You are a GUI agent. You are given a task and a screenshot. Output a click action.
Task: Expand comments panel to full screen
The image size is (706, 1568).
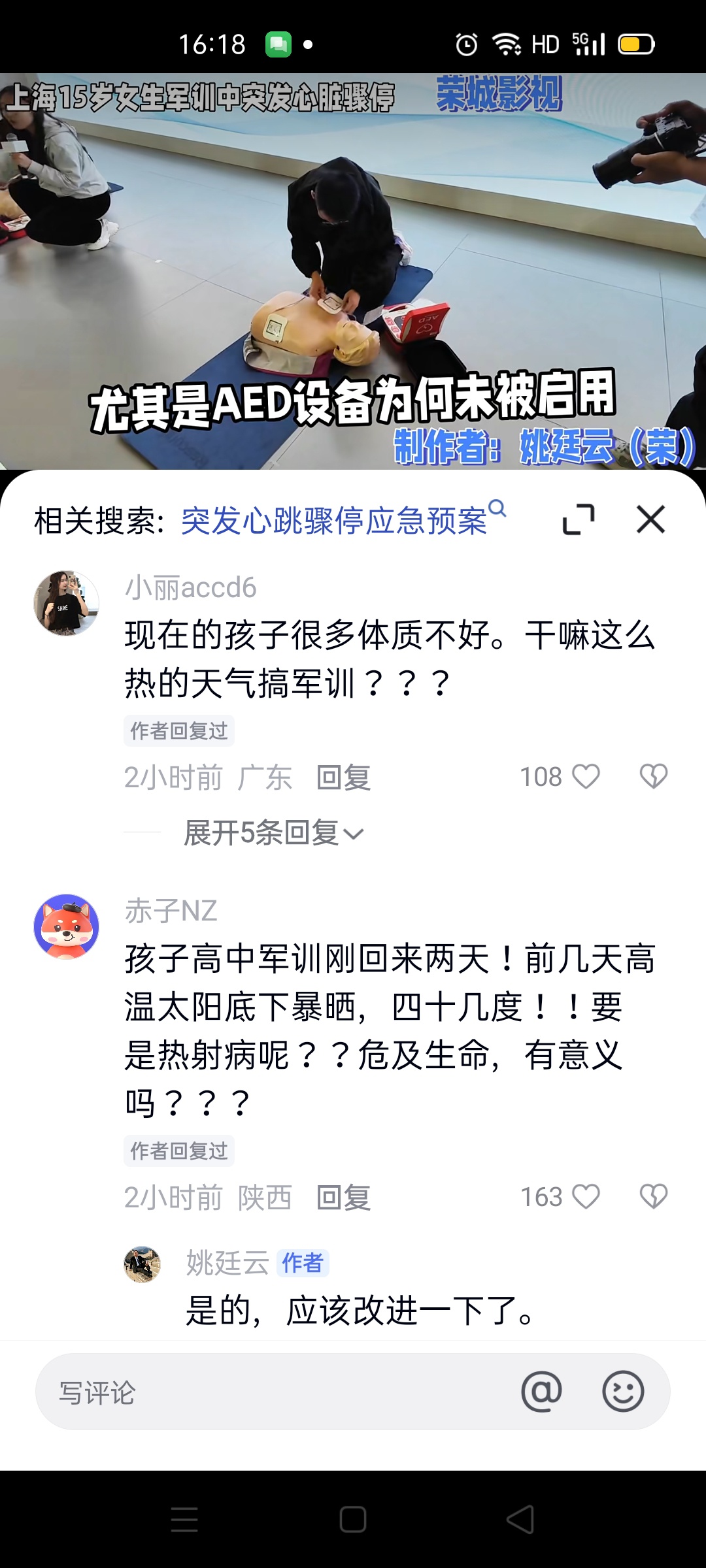[579, 520]
